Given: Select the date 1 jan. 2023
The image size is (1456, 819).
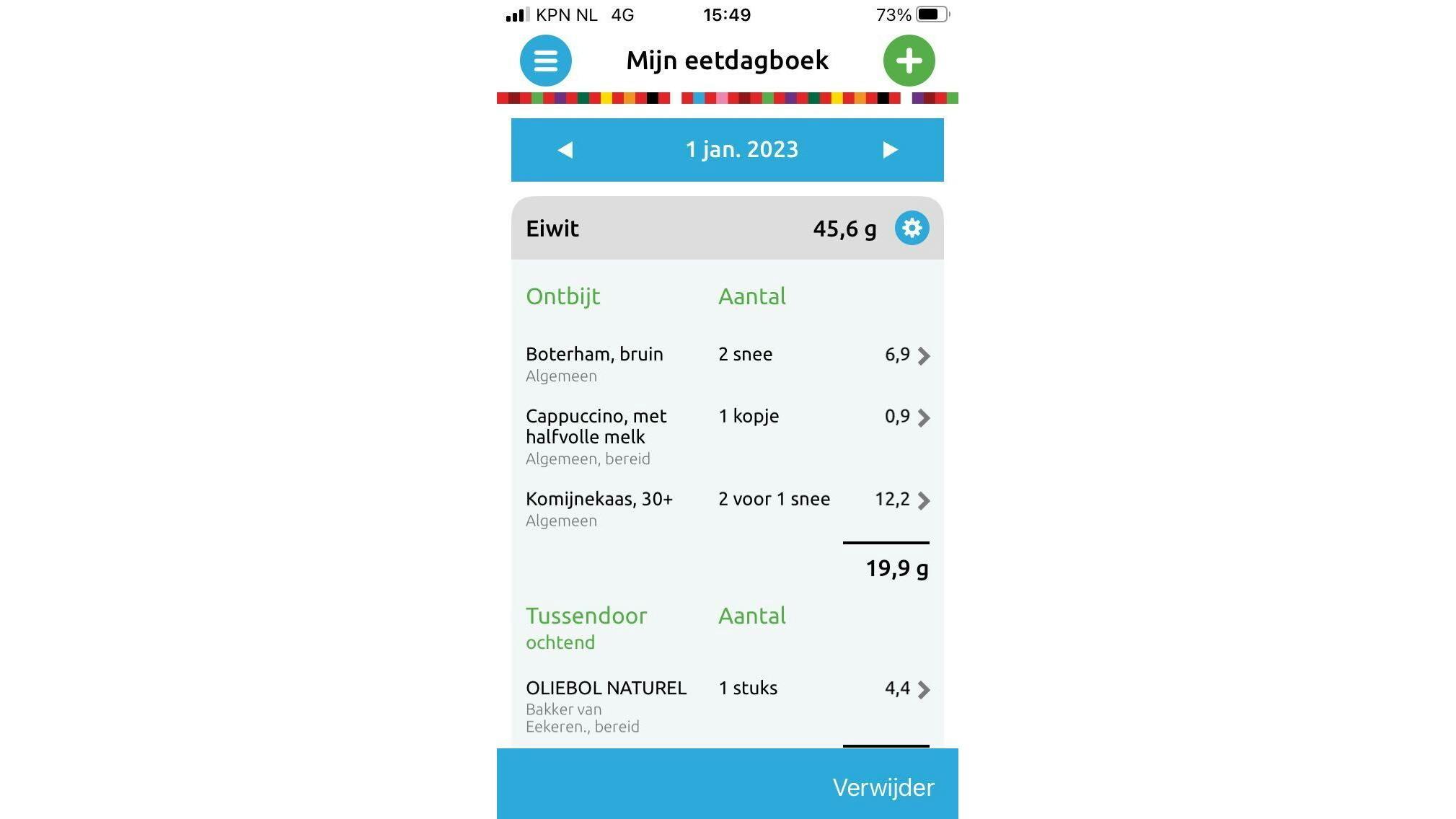Looking at the screenshot, I should (x=741, y=150).
